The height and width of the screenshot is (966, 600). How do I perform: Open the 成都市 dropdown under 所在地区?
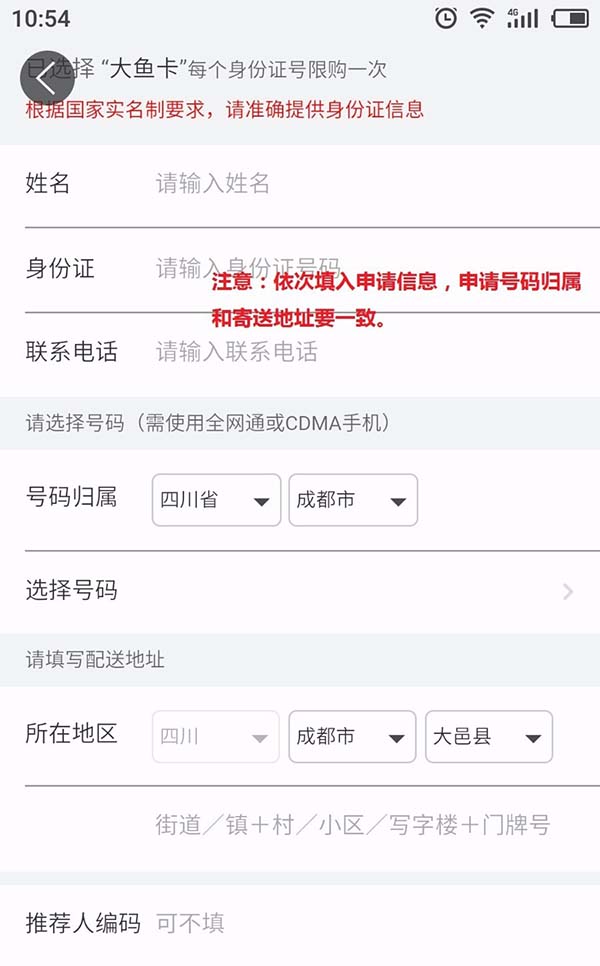coord(352,737)
